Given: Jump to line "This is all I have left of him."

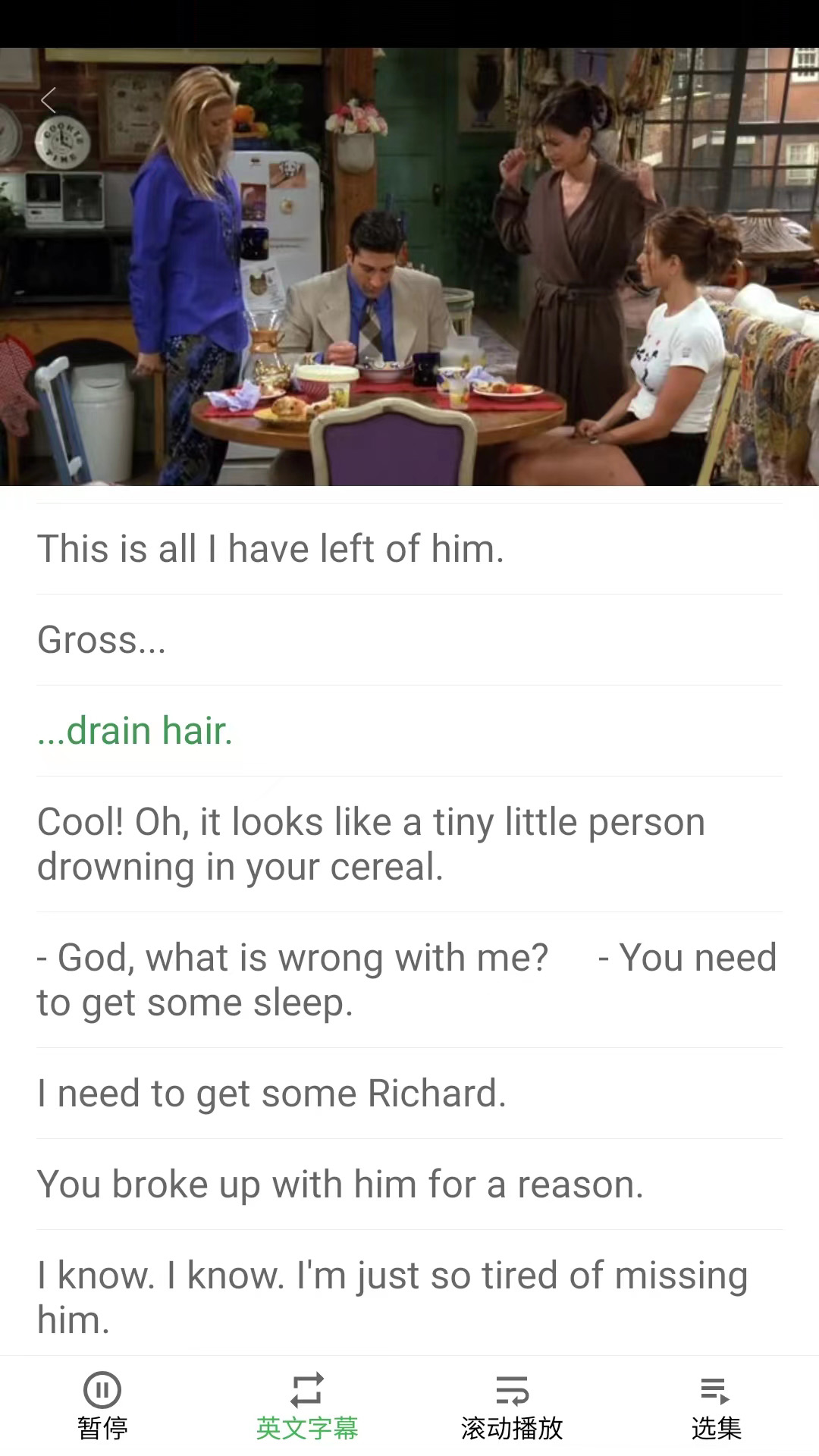Looking at the screenshot, I should click(271, 549).
